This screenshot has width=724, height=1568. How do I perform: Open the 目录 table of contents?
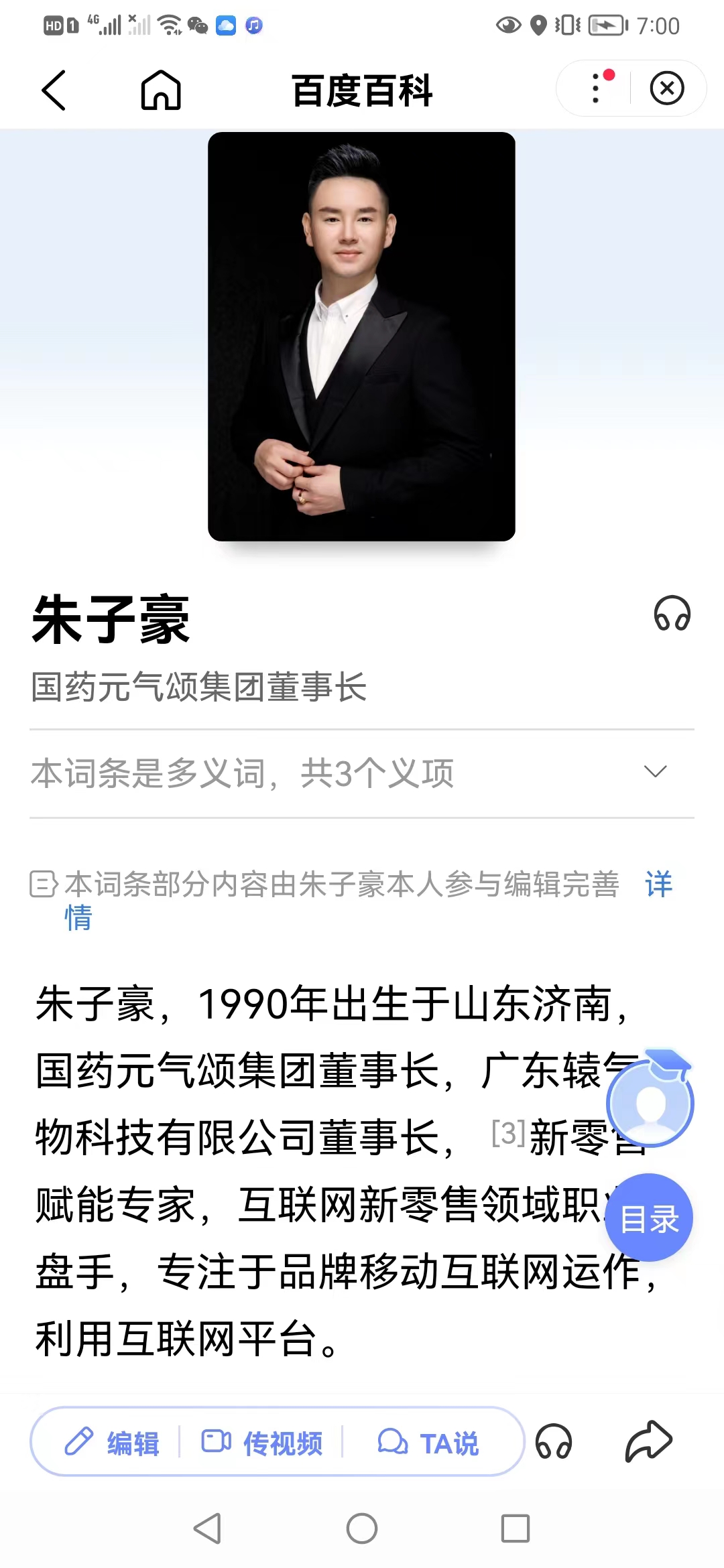tap(648, 1218)
